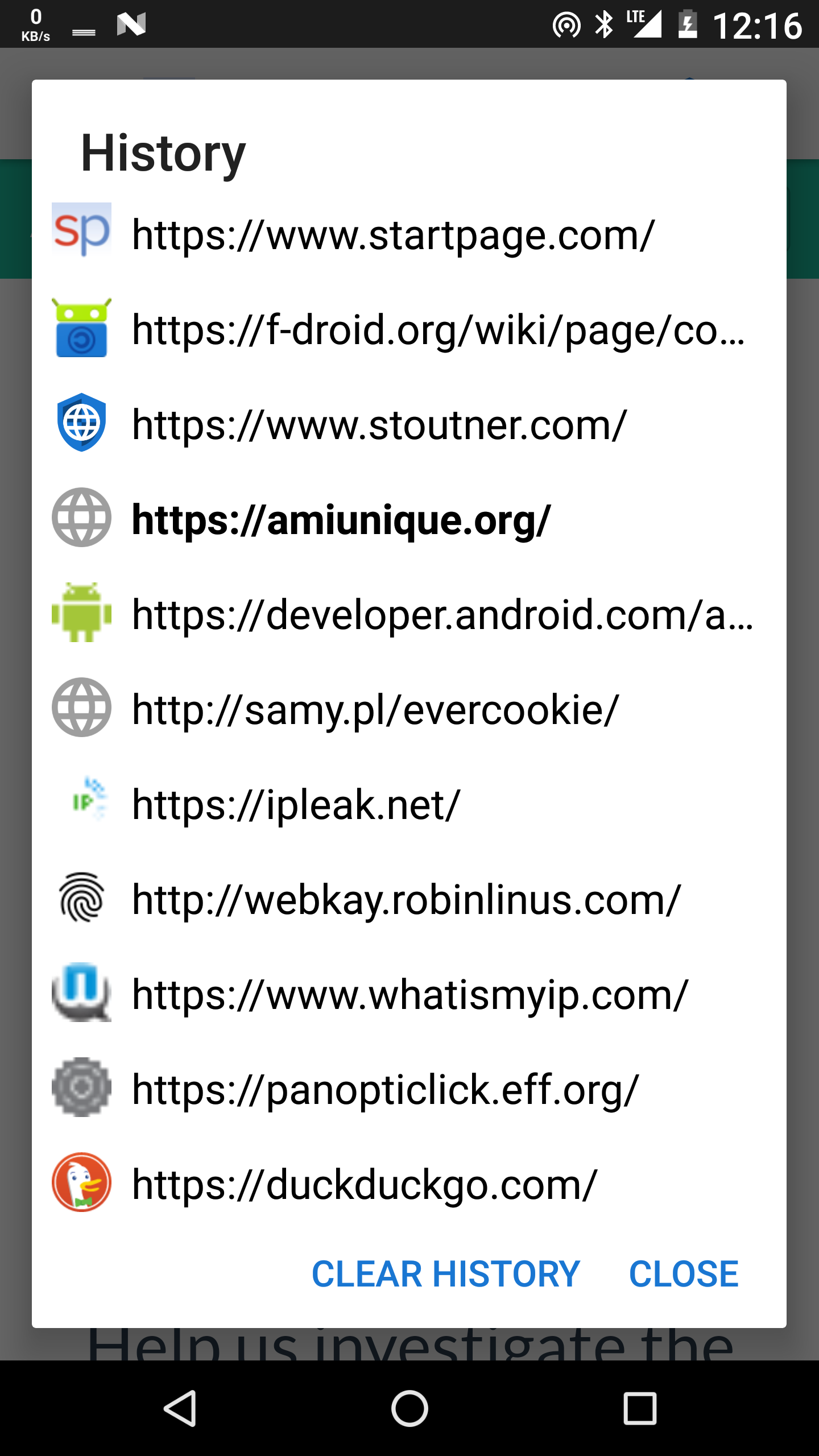The width and height of the screenshot is (819, 1456).
Task: Open the startpage.com history entry
Action: 409,234
